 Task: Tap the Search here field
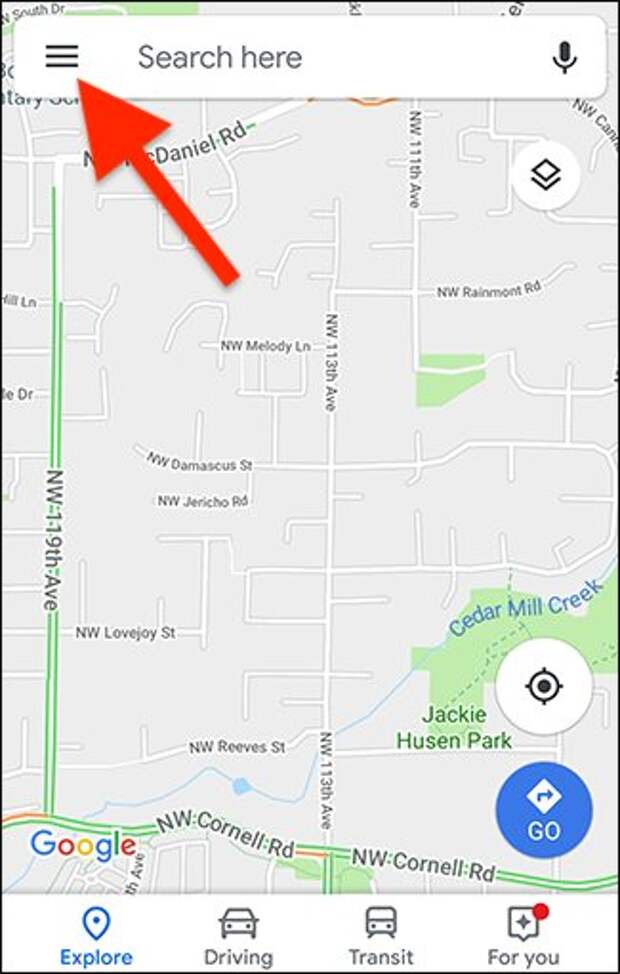pyautogui.click(x=300, y=57)
